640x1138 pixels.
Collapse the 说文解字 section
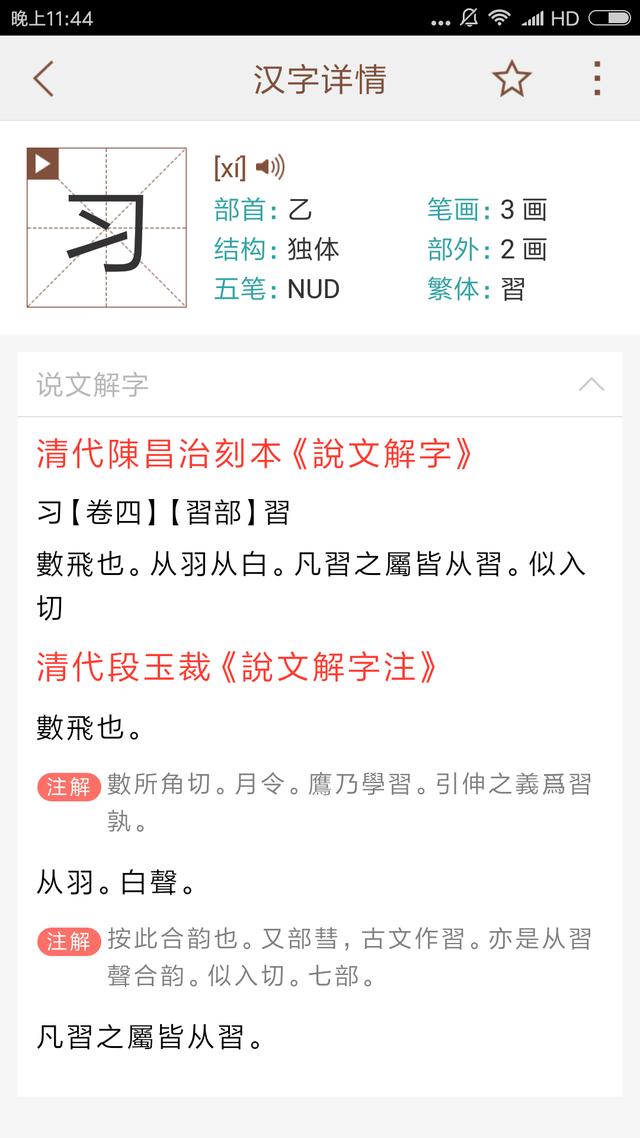pyautogui.click(x=591, y=385)
